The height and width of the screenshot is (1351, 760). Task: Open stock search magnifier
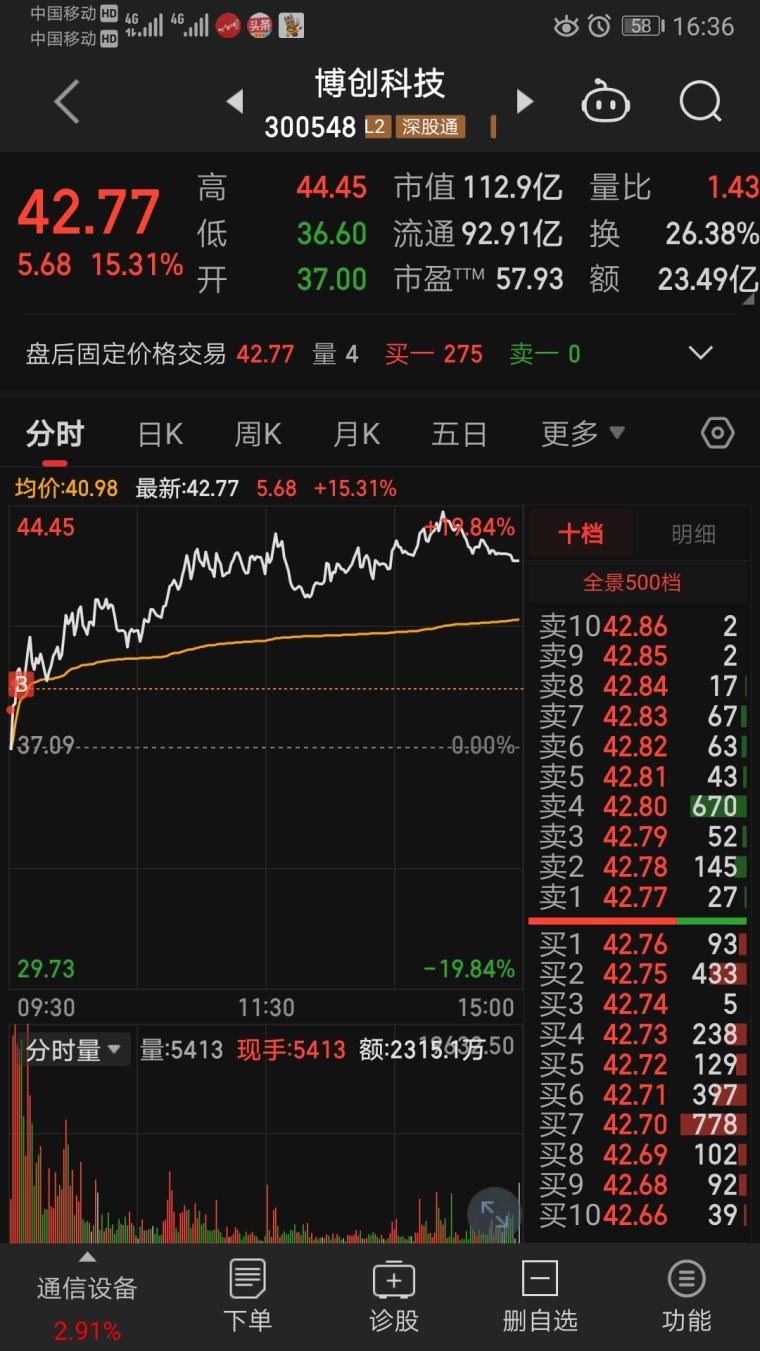699,102
